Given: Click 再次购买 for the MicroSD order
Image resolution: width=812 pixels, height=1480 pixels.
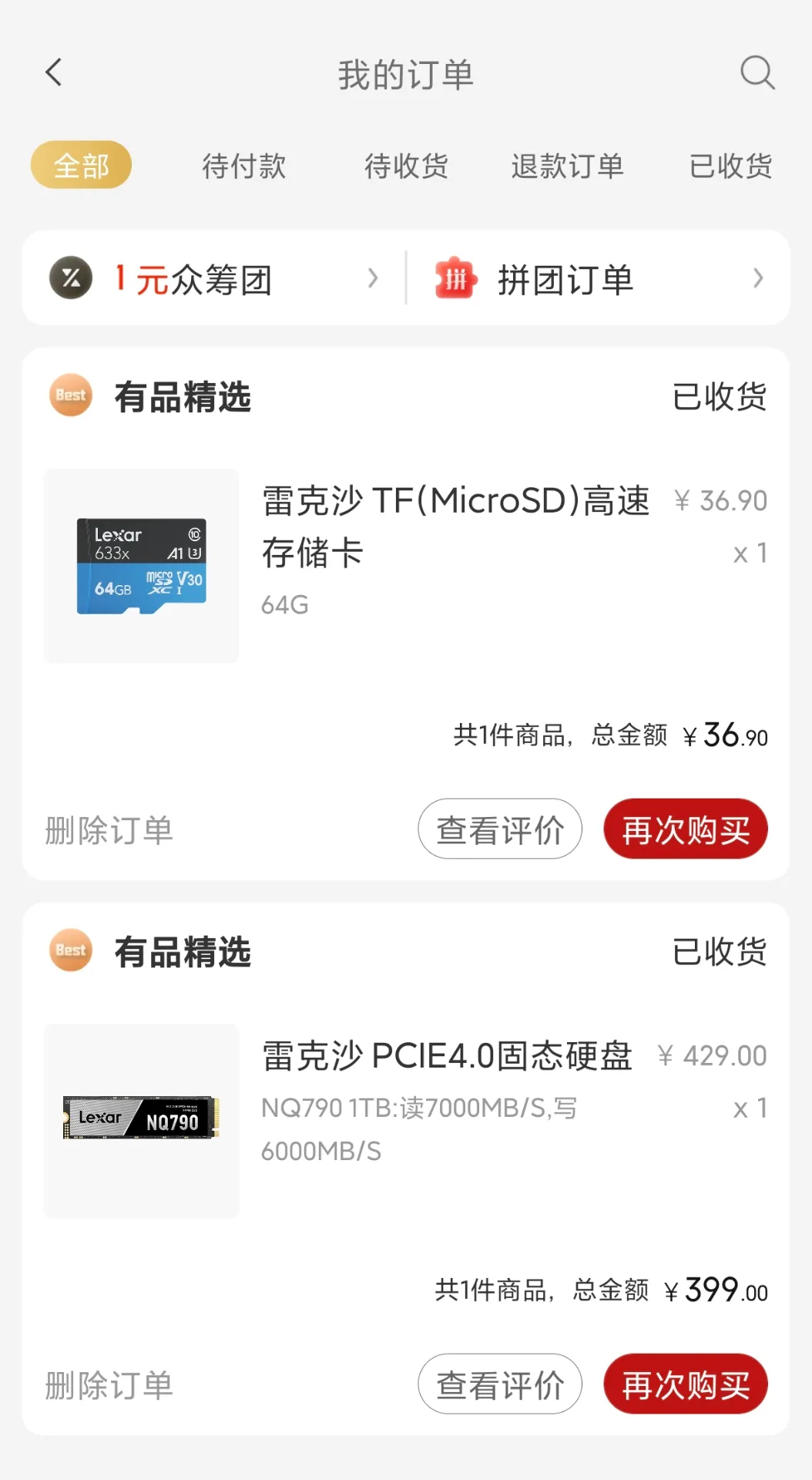Looking at the screenshot, I should pyautogui.click(x=684, y=829).
